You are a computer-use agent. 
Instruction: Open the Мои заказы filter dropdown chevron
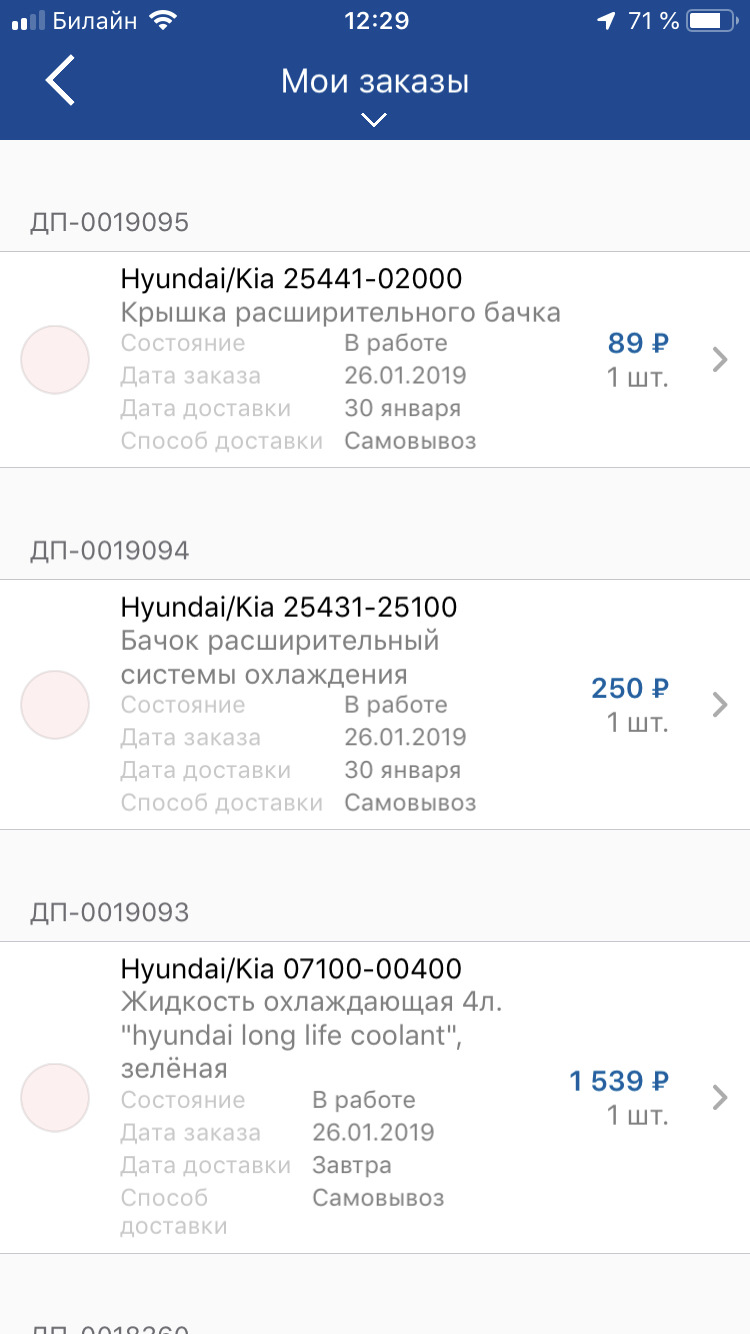pyautogui.click(x=374, y=119)
